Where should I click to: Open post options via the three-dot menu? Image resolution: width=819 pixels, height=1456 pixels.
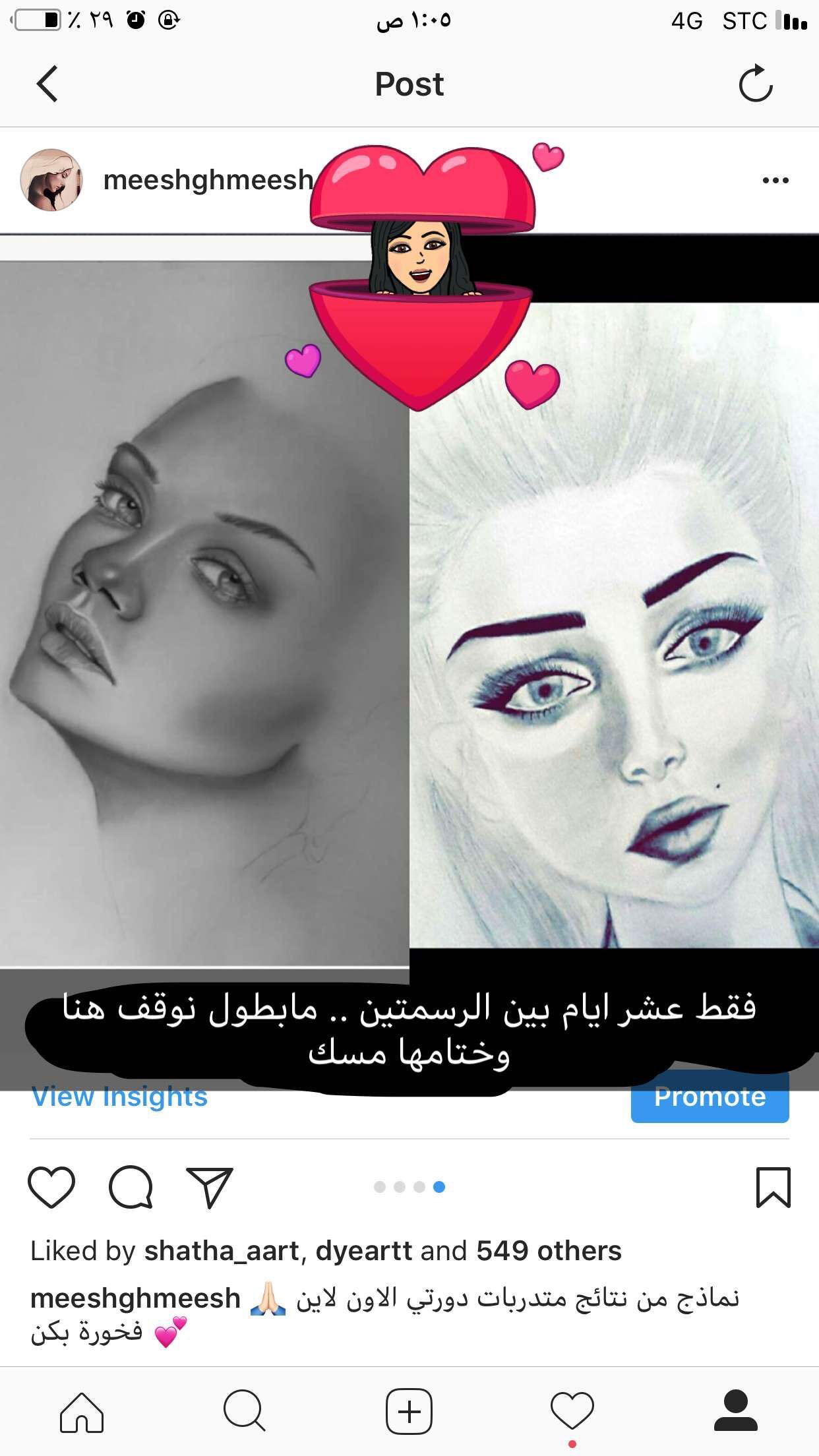point(775,179)
